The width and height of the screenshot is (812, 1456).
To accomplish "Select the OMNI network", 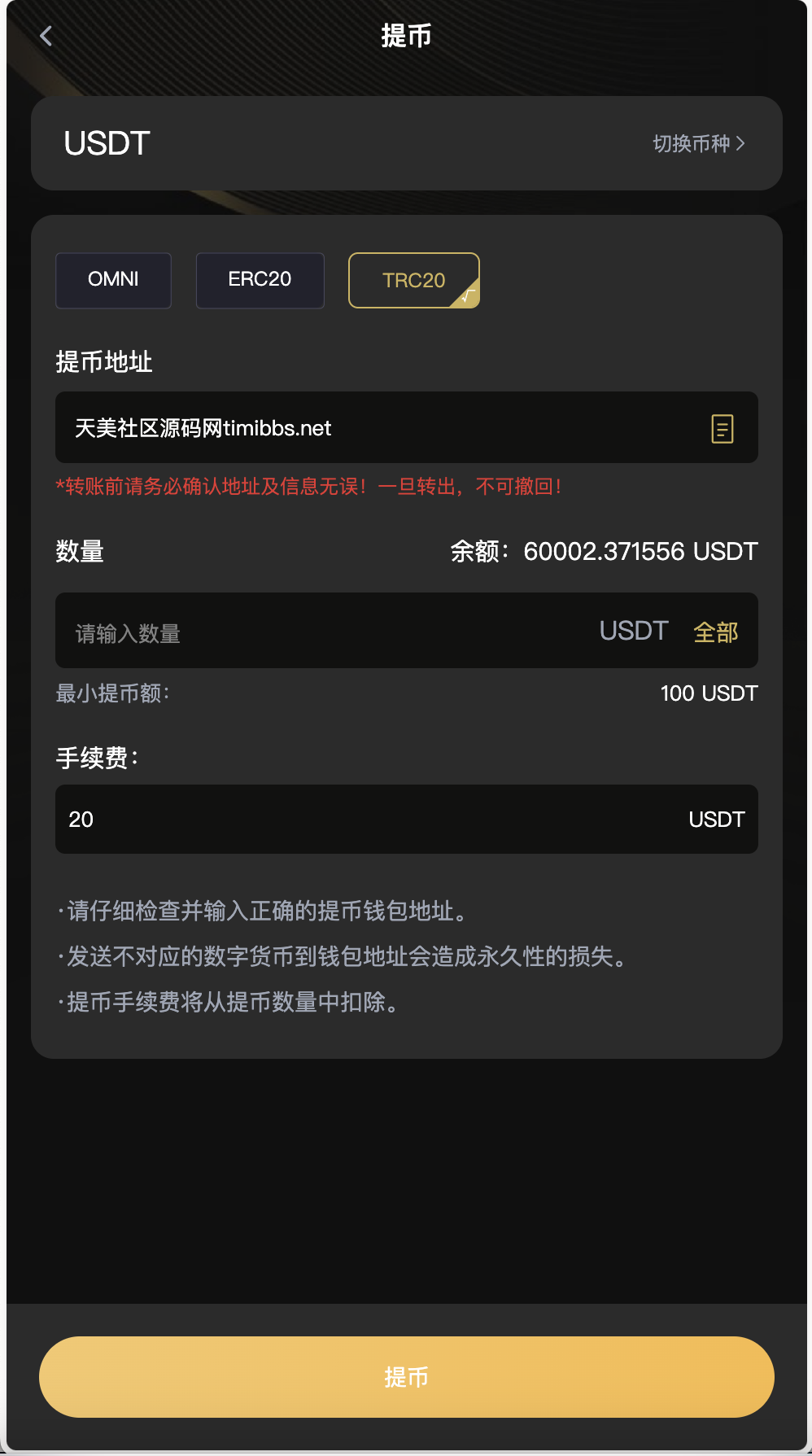I will (113, 280).
